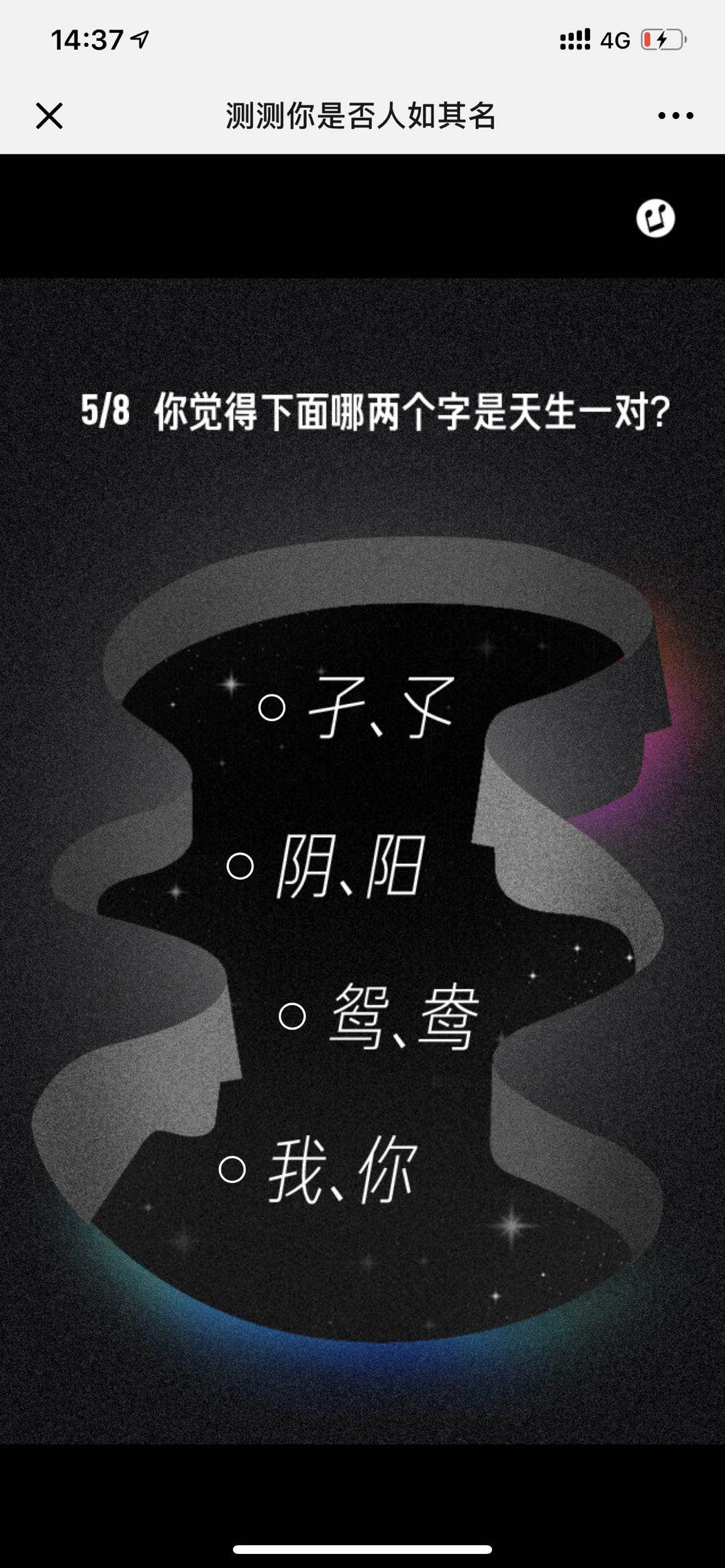The width and height of the screenshot is (725, 1568).
Task: Select the answer 我、你
Action: coord(232,1169)
